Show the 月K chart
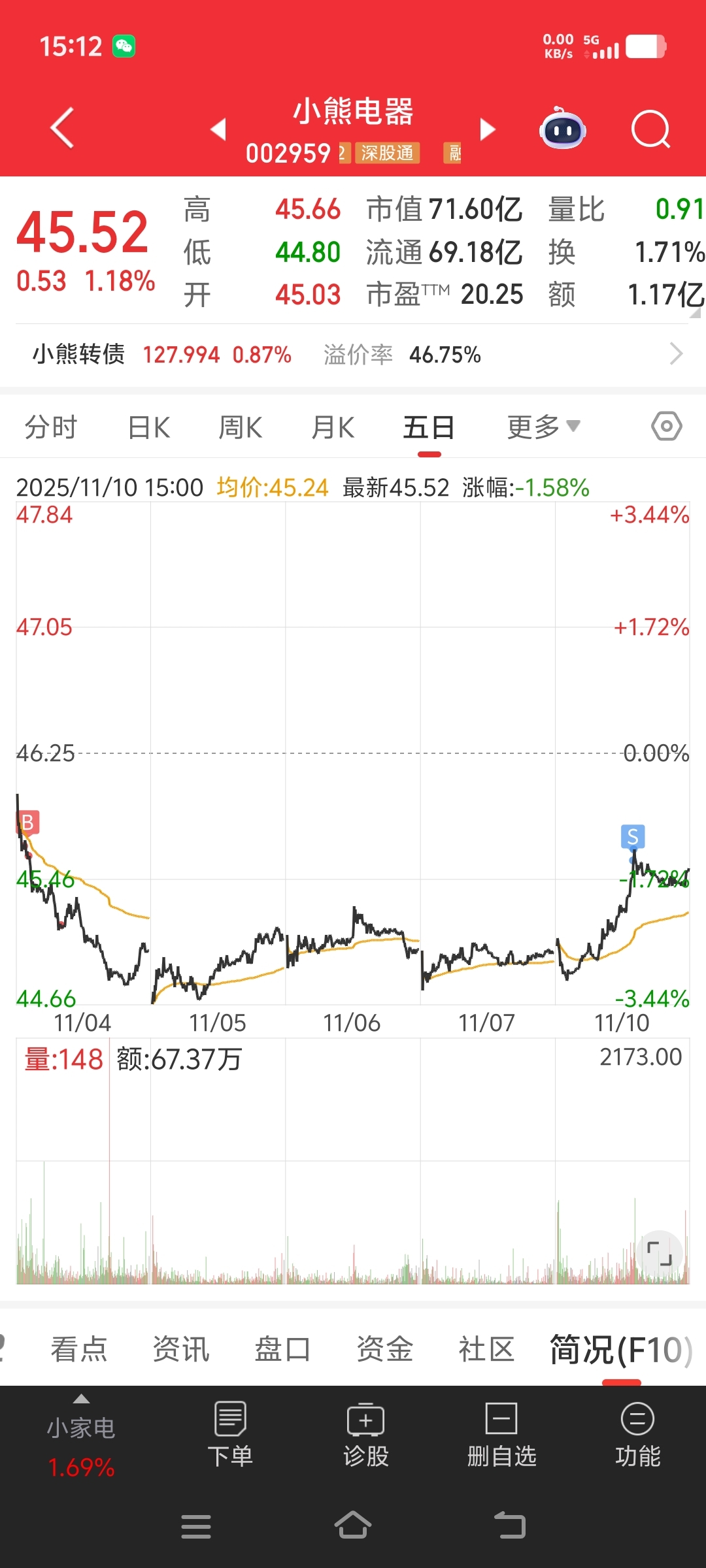 tap(333, 428)
